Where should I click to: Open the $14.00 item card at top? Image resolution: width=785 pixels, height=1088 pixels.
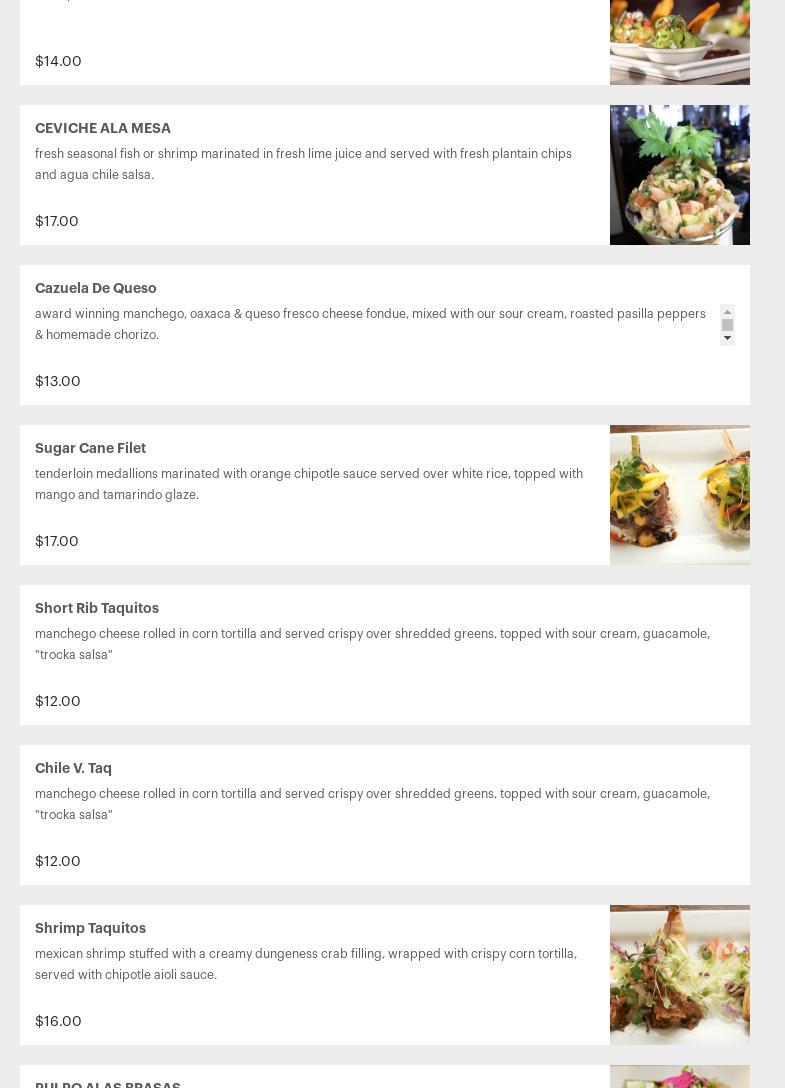point(385,42)
